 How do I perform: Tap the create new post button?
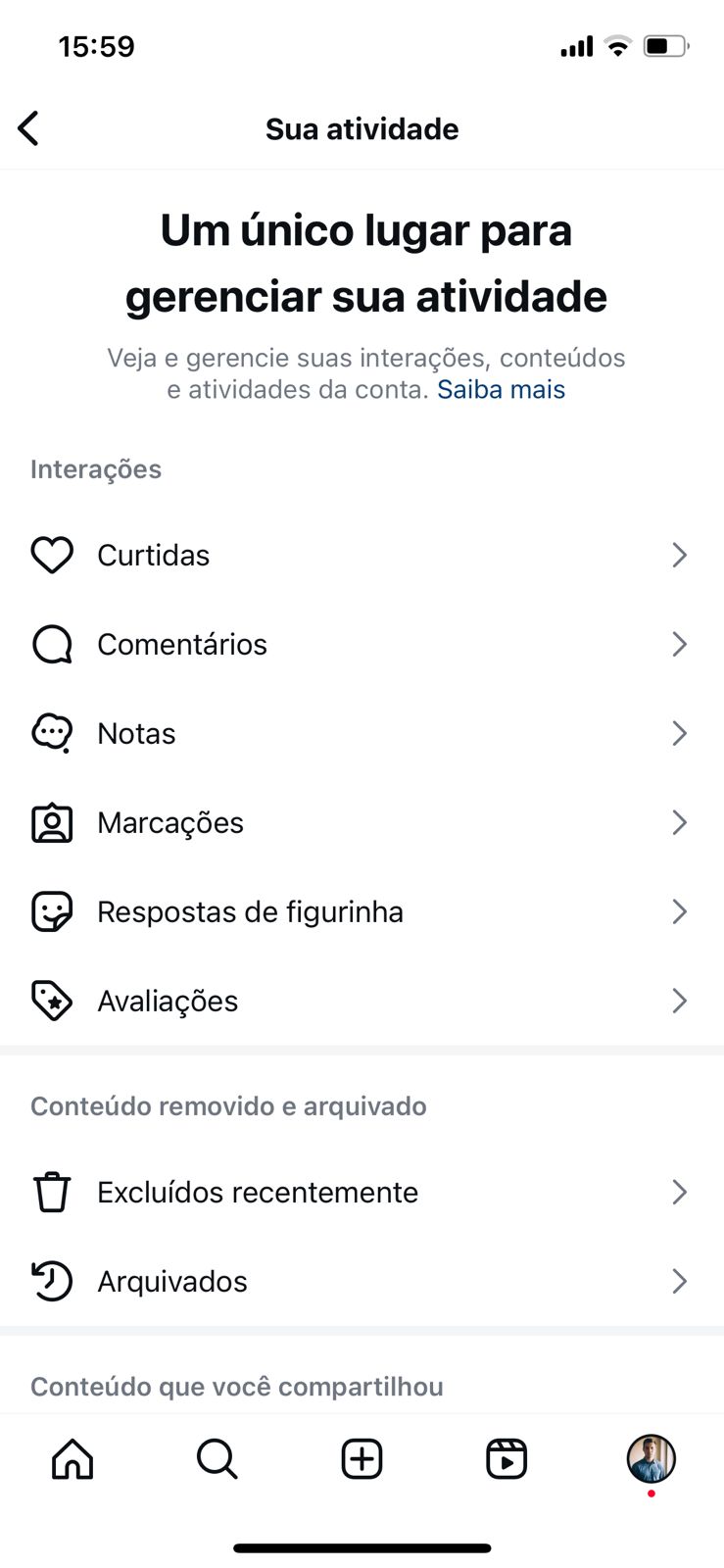tap(362, 1458)
